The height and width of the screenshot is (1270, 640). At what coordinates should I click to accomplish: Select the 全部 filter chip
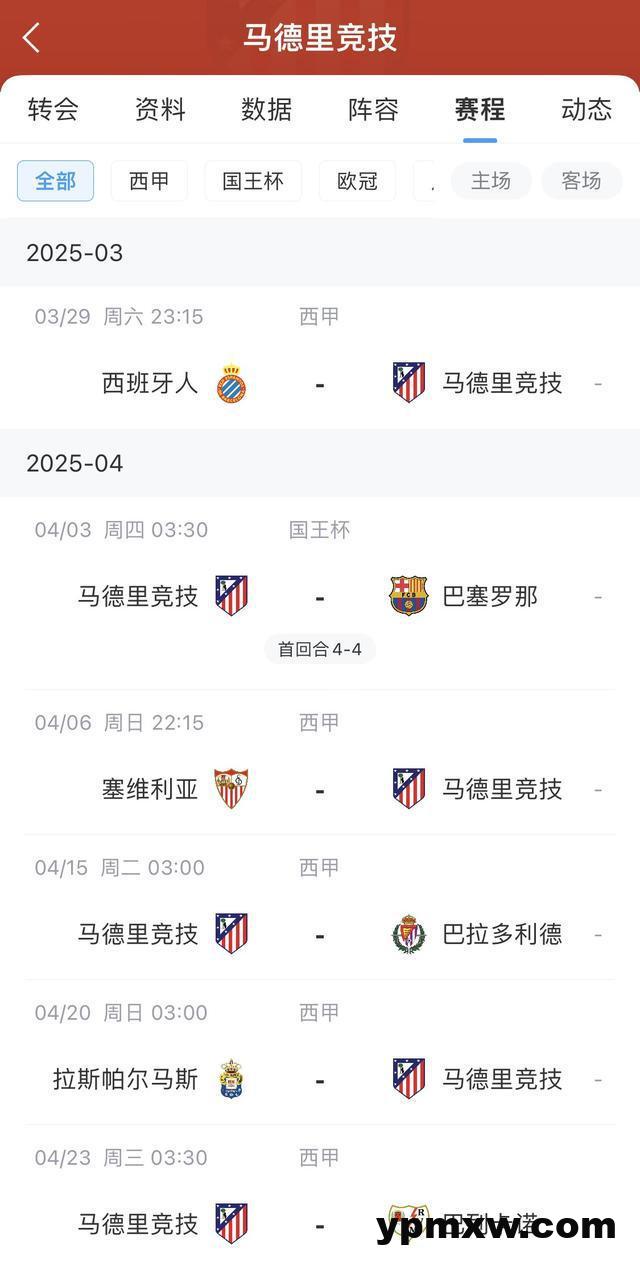(56, 181)
